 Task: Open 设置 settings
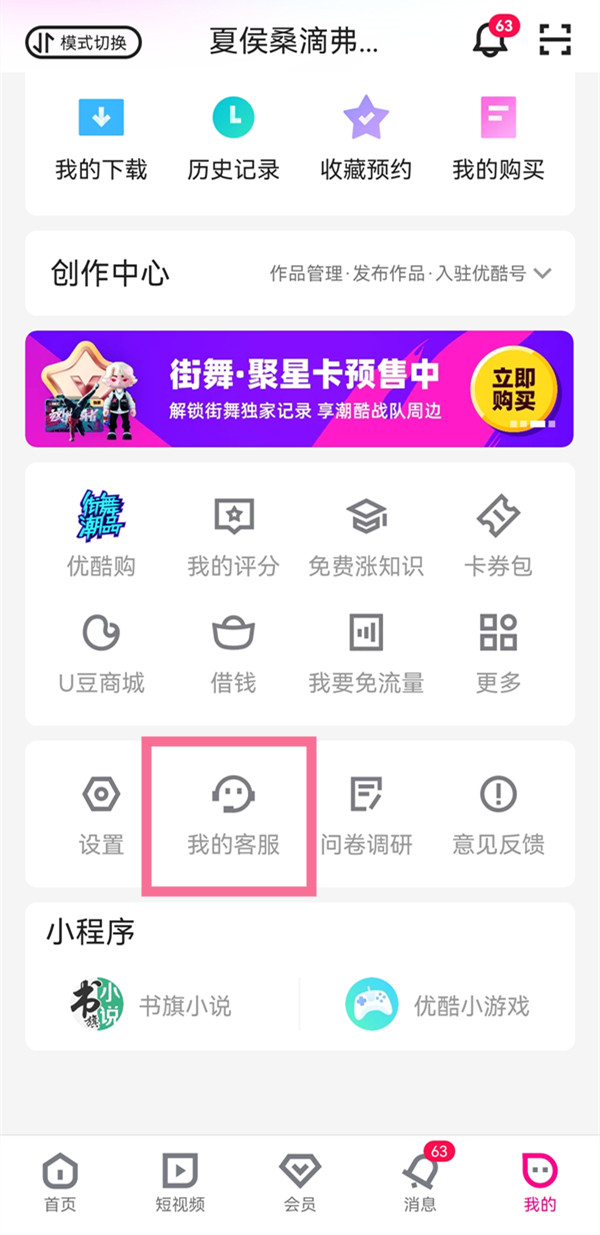point(101,814)
